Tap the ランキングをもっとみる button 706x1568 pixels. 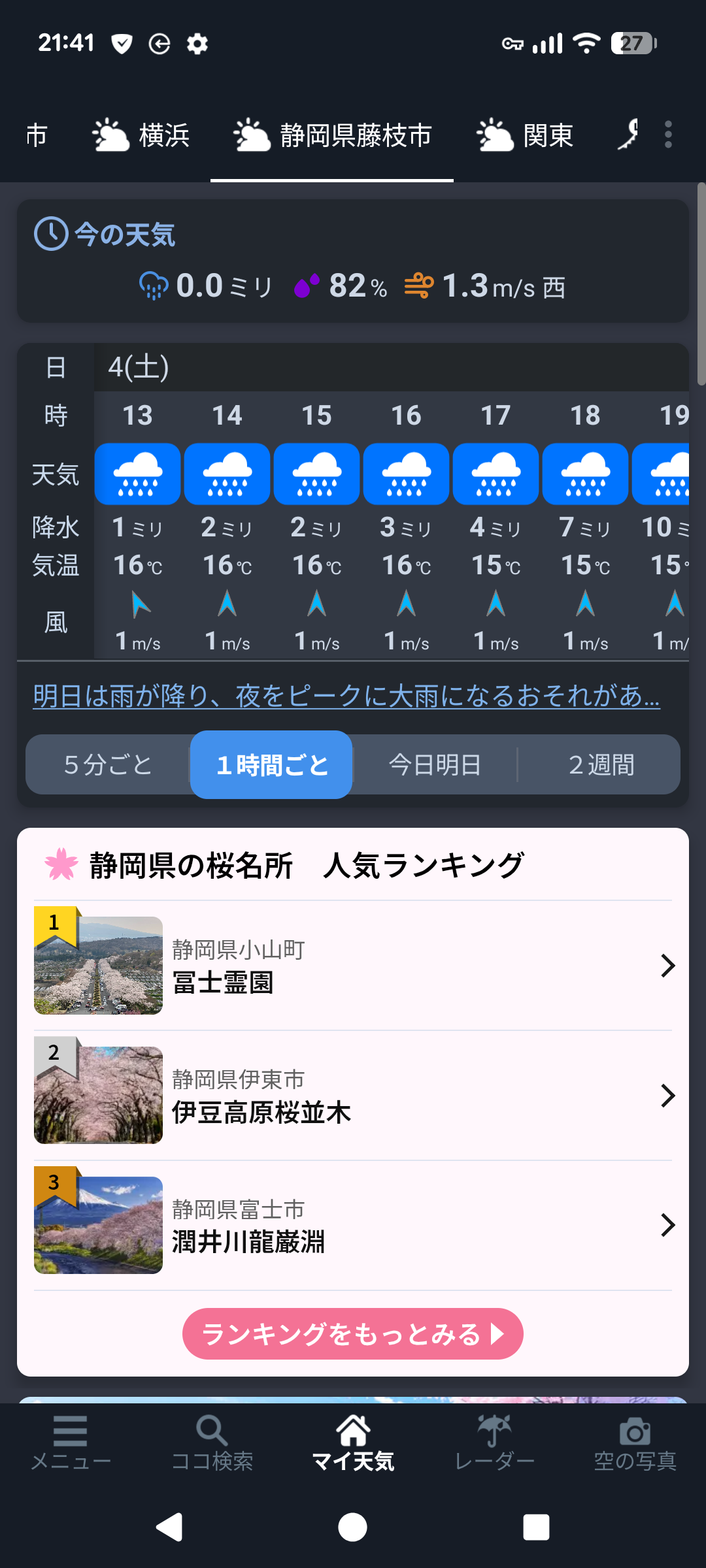(x=353, y=1333)
